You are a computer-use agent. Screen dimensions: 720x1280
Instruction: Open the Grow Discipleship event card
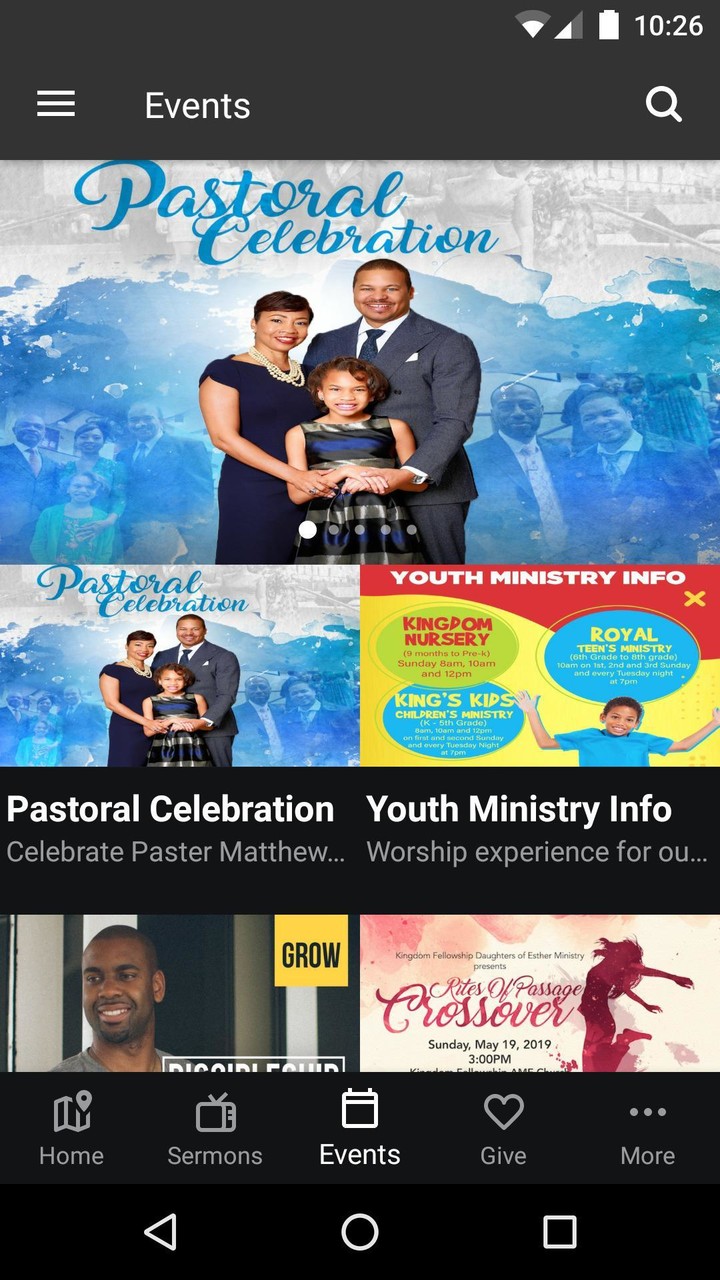(x=179, y=993)
